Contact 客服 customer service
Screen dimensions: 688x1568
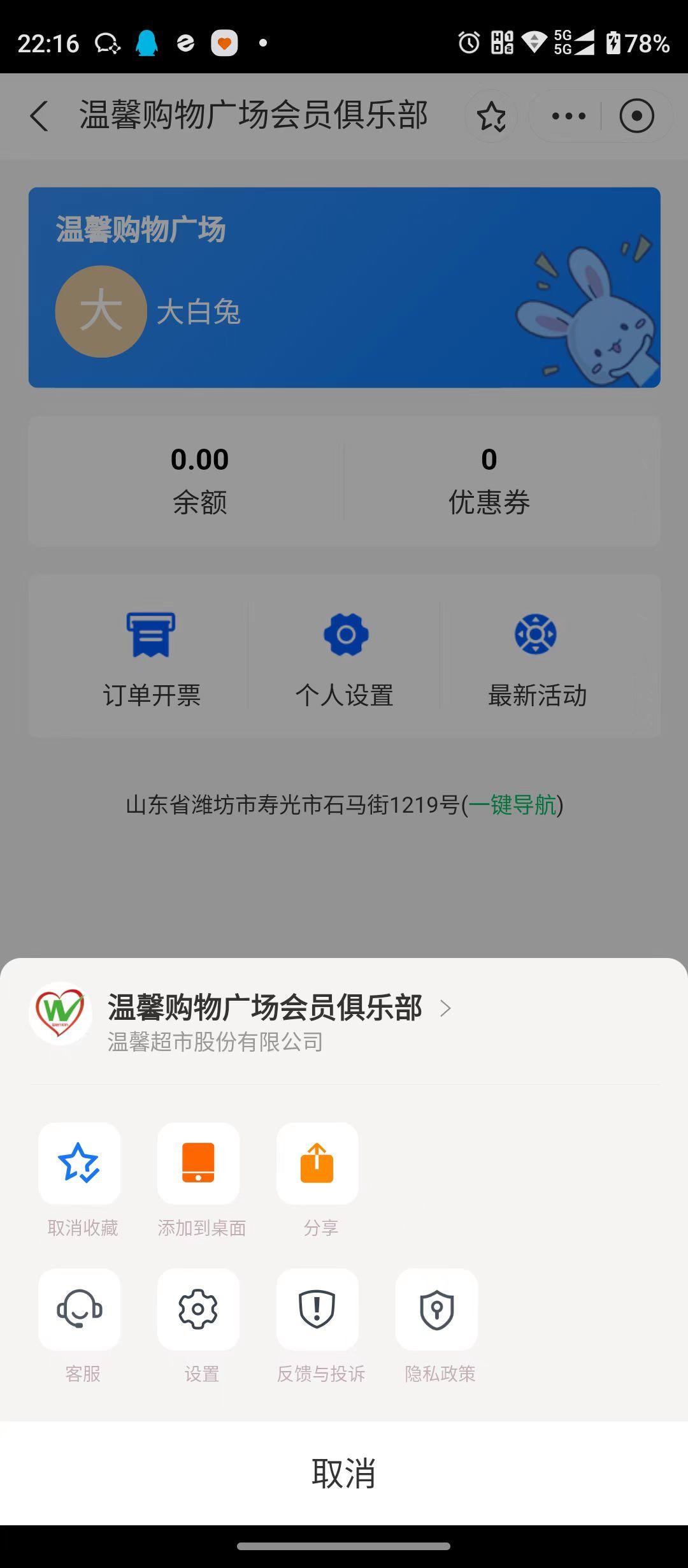80,1310
